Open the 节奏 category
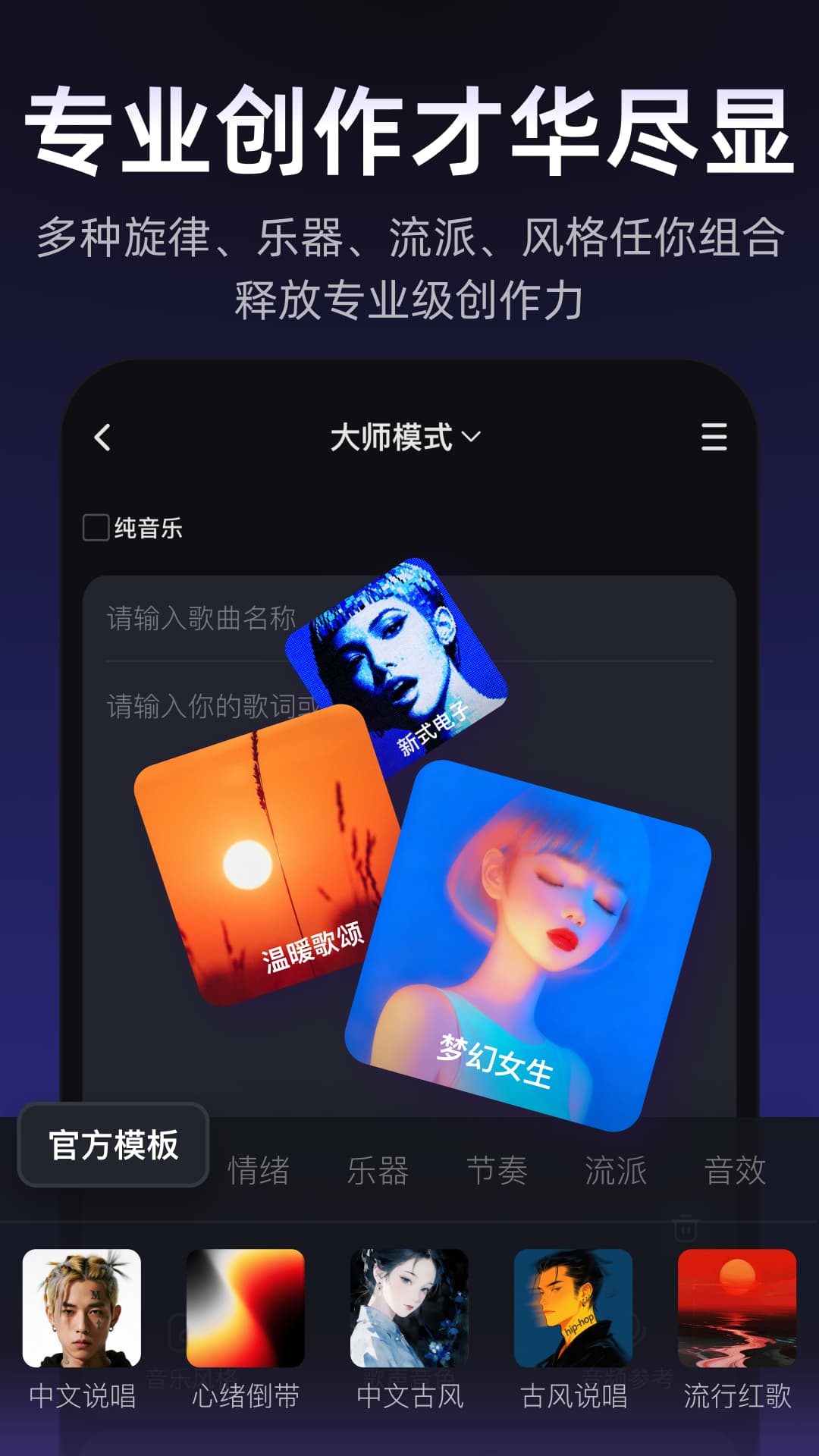 point(499,1172)
